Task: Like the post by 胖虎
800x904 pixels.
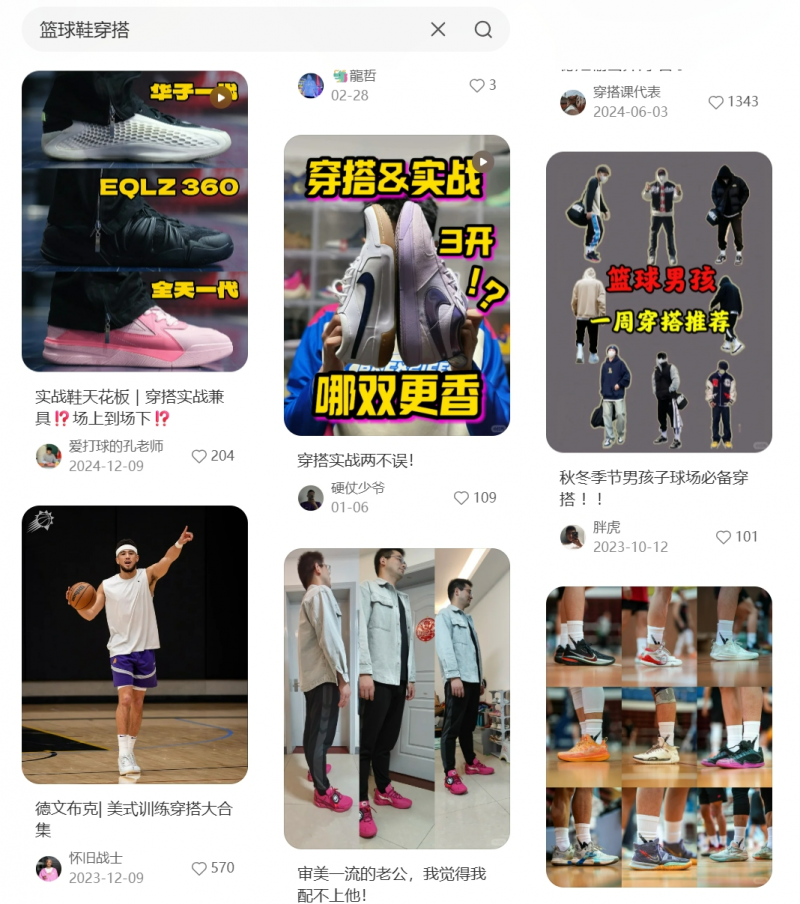Action: 724,537
